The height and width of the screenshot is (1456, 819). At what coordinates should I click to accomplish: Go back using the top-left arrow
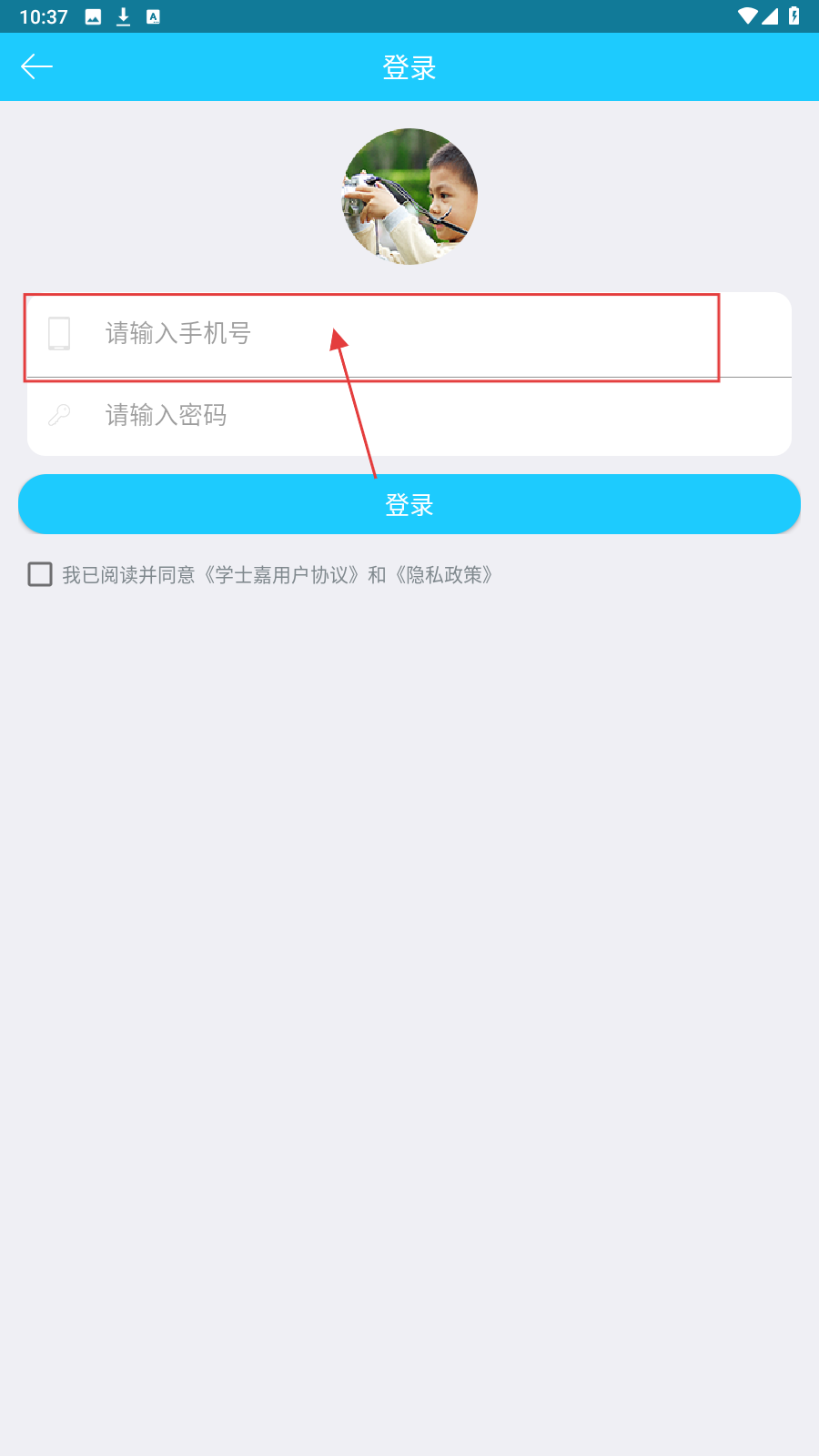(x=36, y=66)
